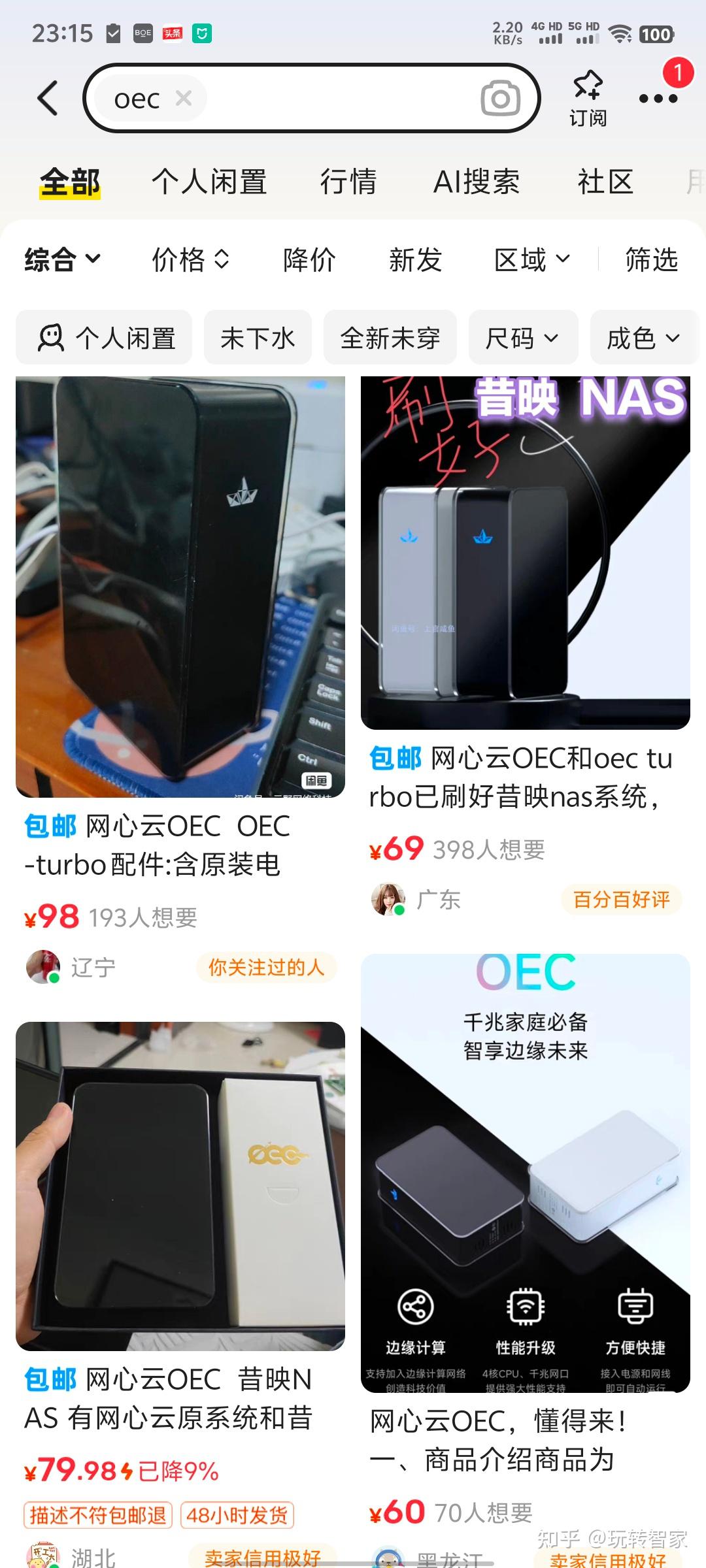Switch to the AI搜索 tab
Image resolution: width=706 pixels, height=1568 pixels.
(x=477, y=181)
